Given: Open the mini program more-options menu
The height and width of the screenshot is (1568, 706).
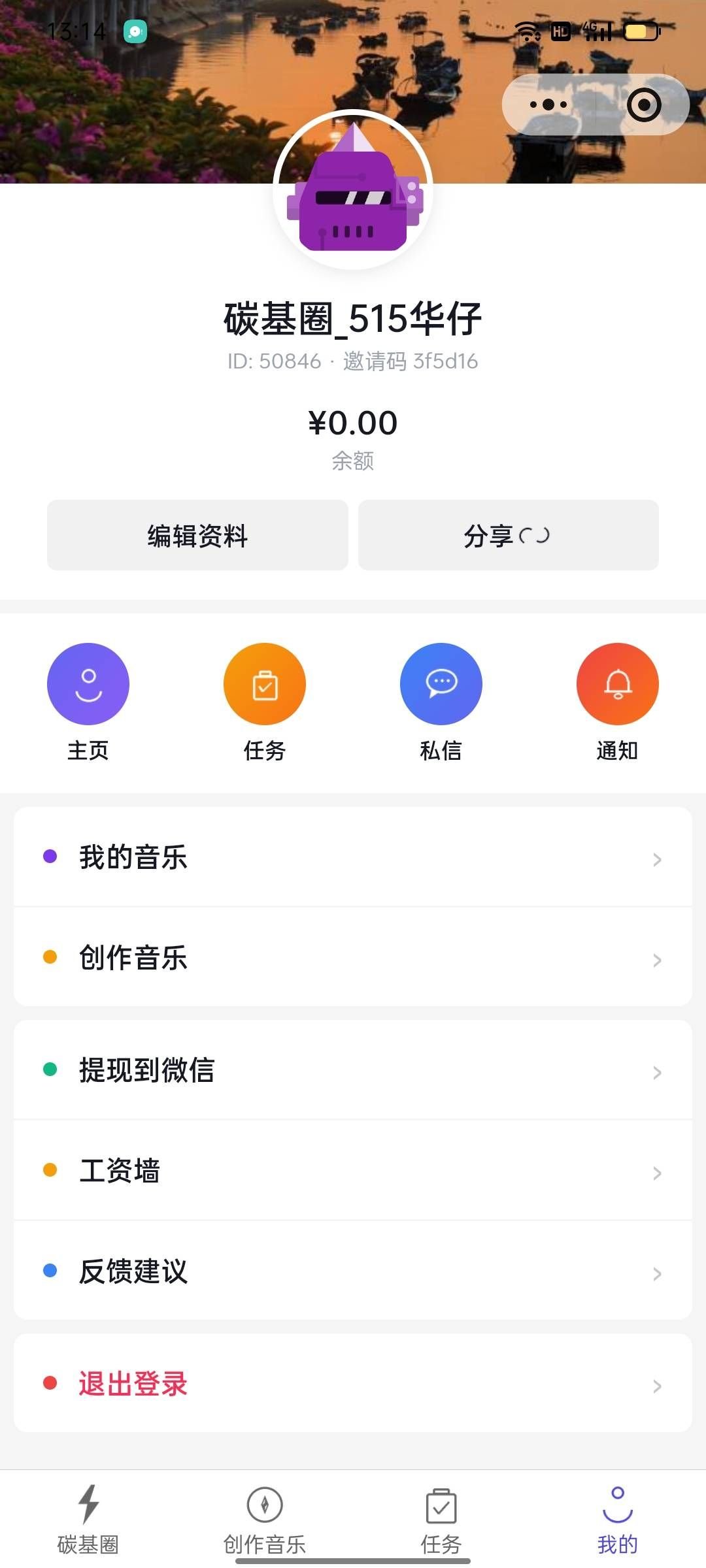Looking at the screenshot, I should (x=549, y=105).
